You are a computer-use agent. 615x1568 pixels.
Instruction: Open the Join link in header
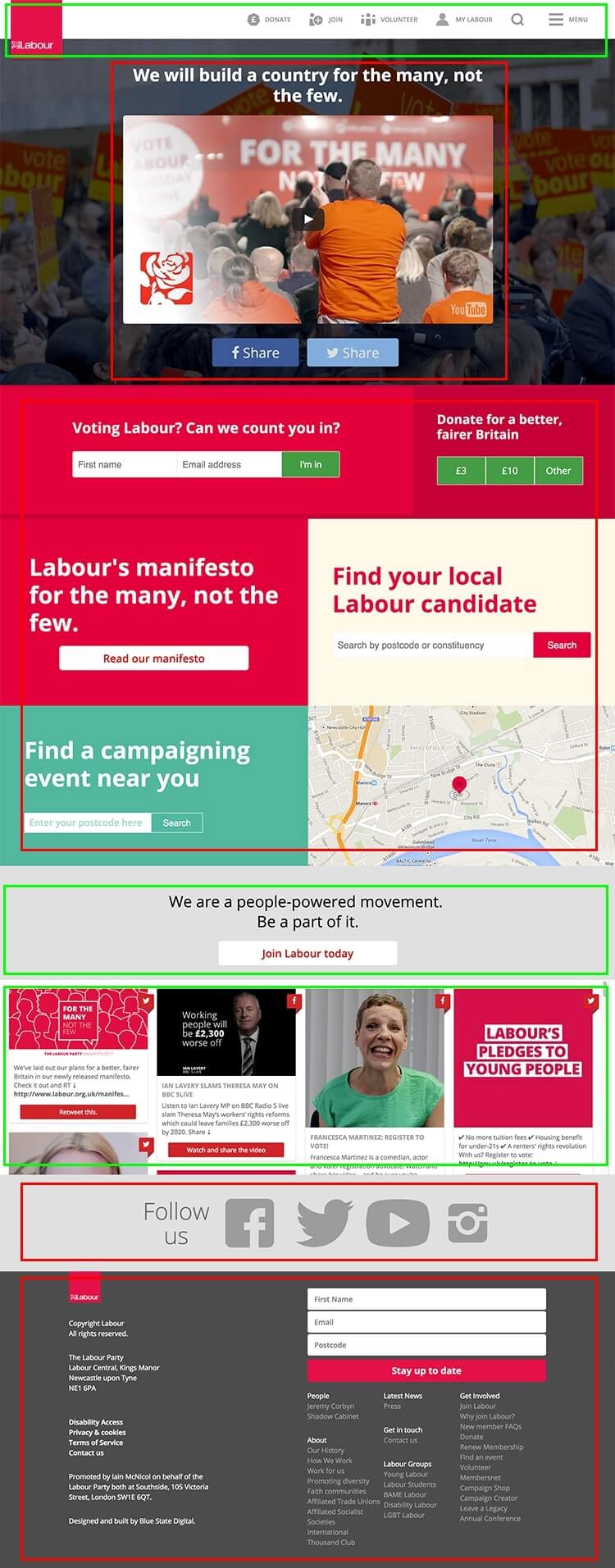pos(326,20)
